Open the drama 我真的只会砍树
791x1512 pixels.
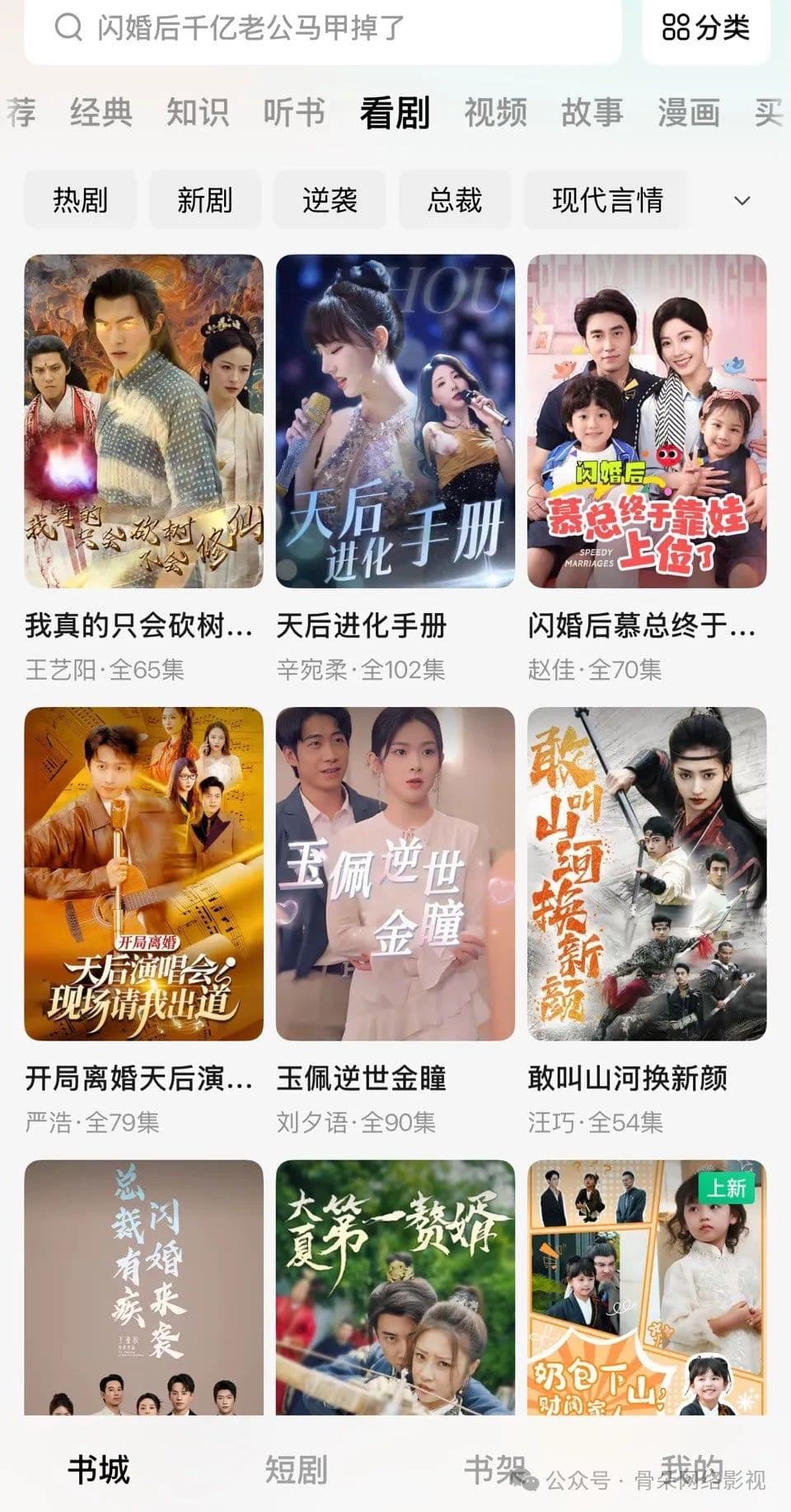144,421
